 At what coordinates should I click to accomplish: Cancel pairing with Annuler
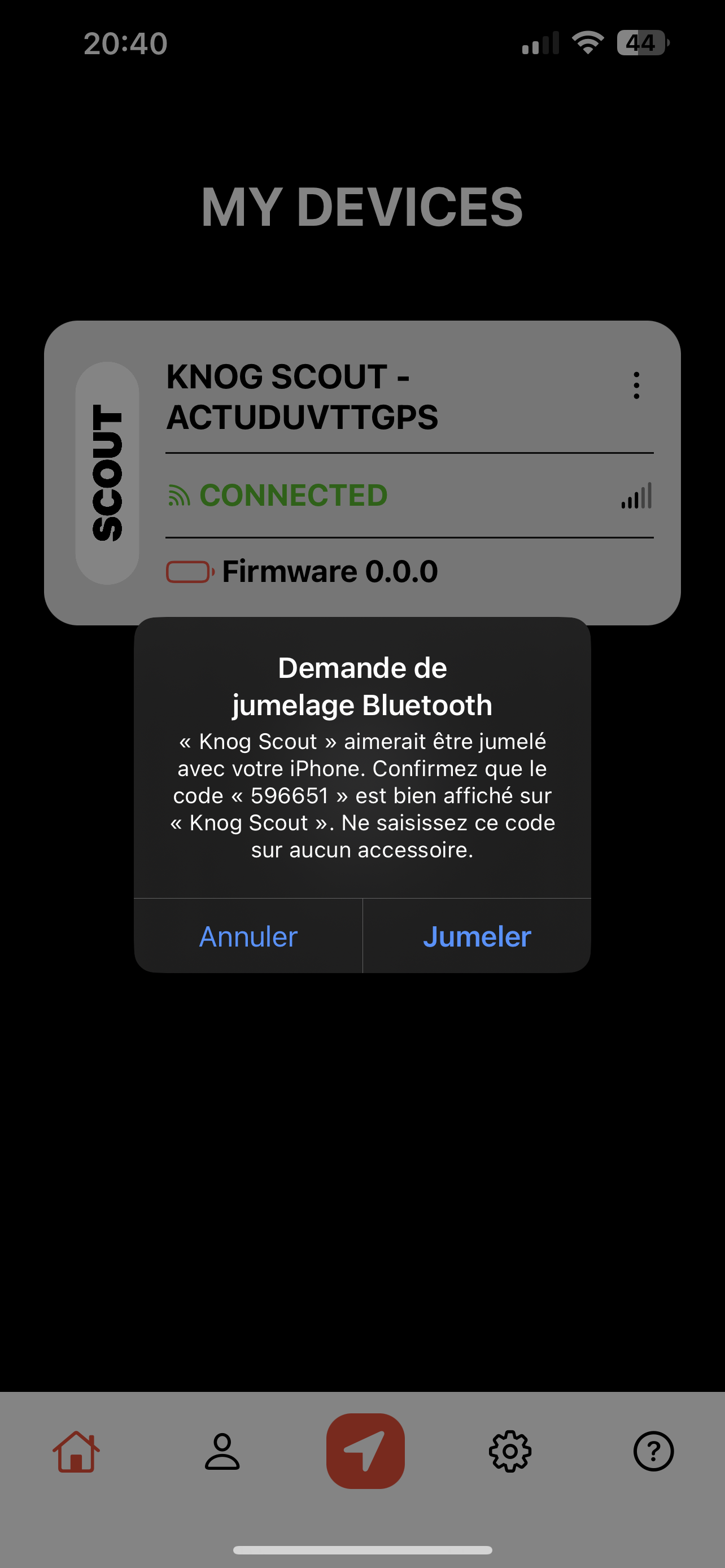[x=248, y=936]
